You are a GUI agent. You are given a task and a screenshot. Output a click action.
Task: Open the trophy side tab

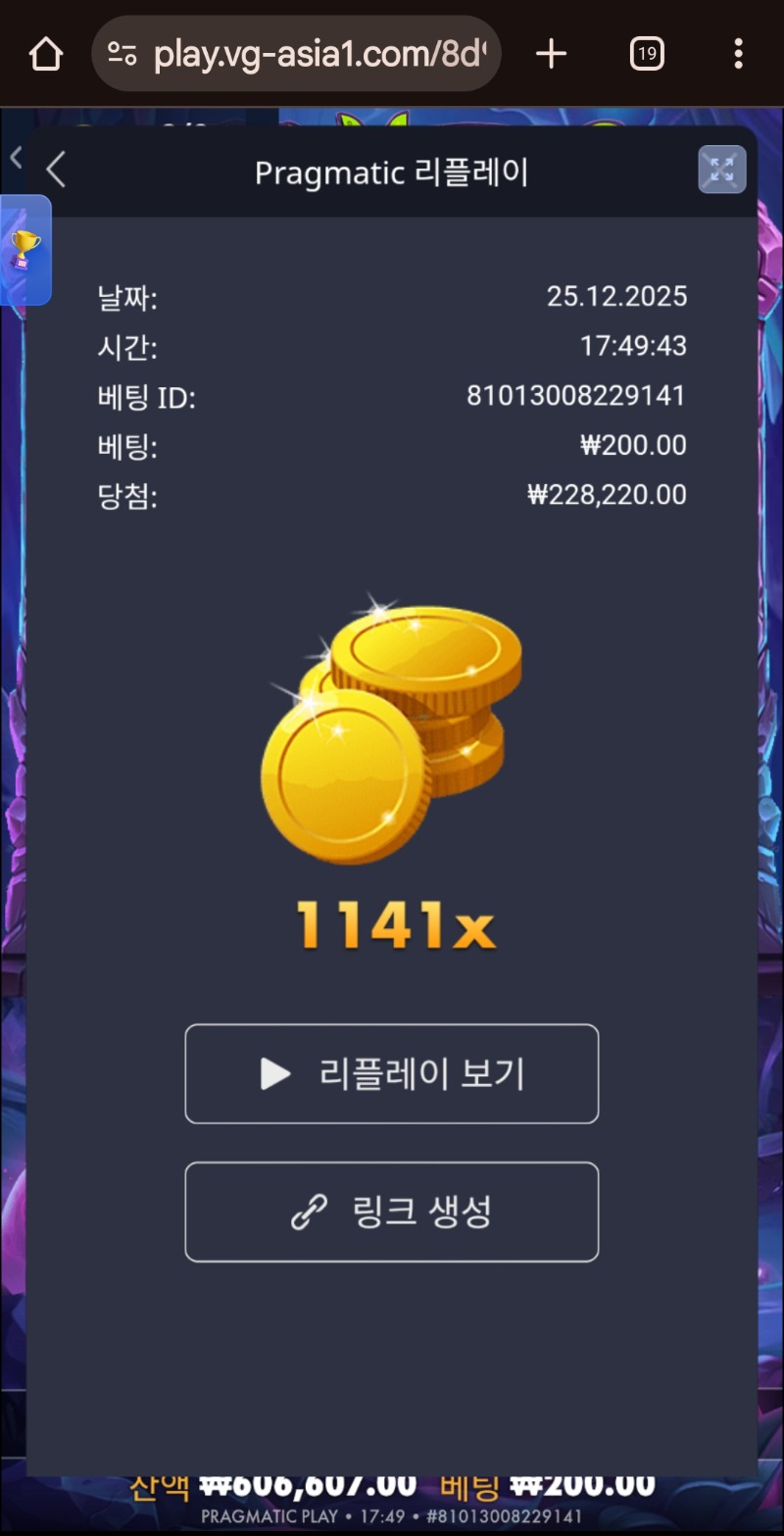coord(24,250)
